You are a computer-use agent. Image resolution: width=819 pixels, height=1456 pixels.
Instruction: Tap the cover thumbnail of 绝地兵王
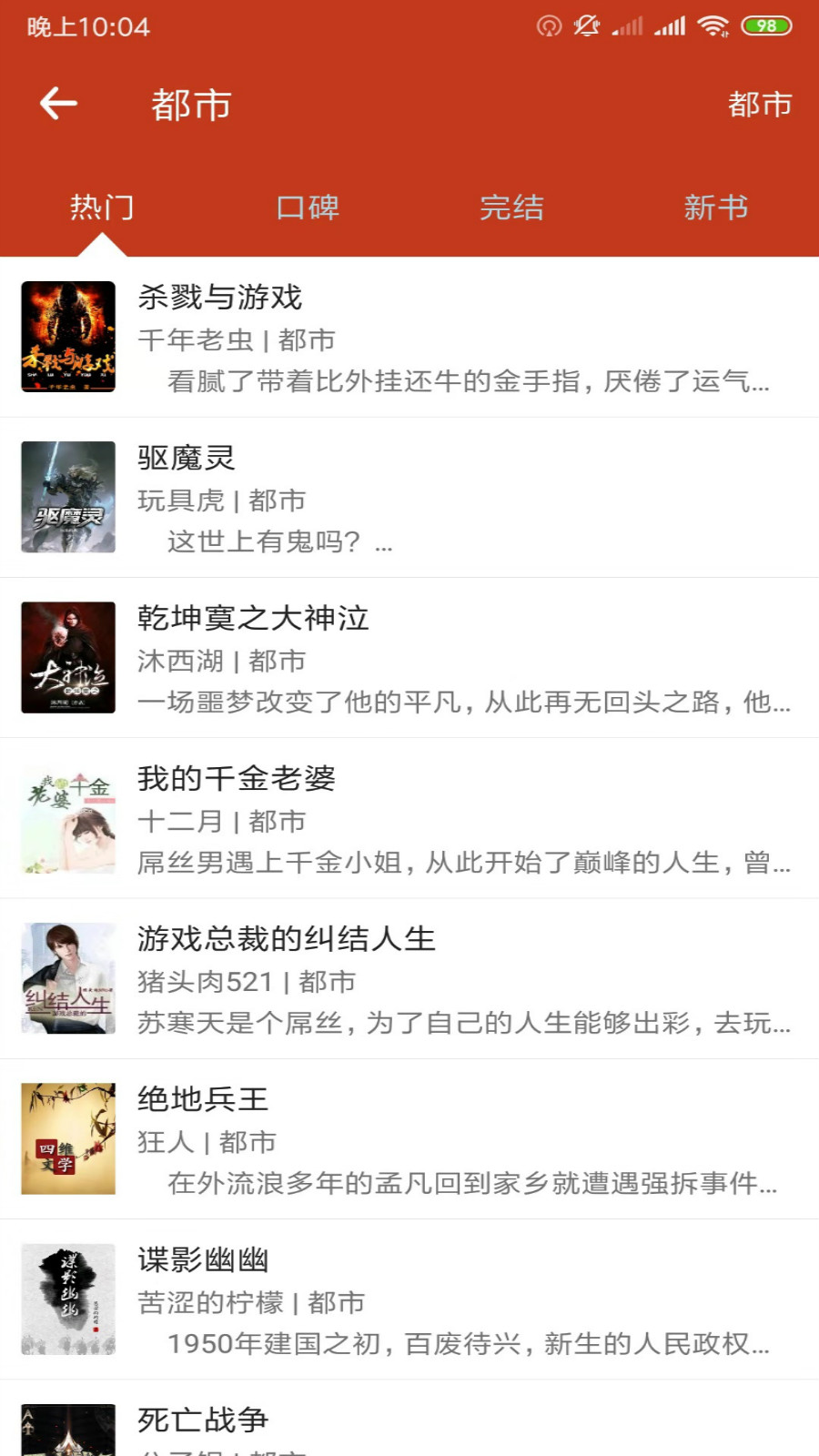(x=67, y=1138)
